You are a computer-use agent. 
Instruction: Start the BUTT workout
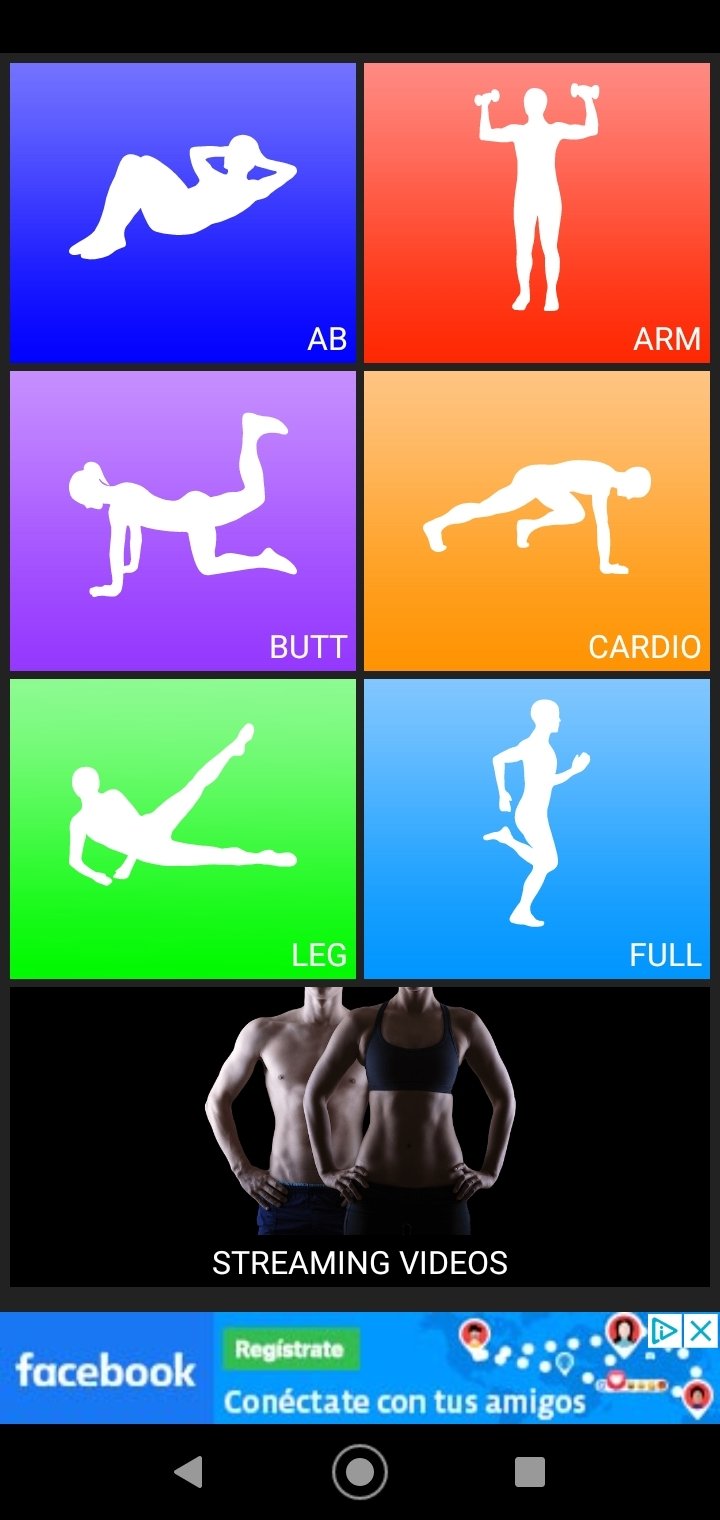coord(183,520)
